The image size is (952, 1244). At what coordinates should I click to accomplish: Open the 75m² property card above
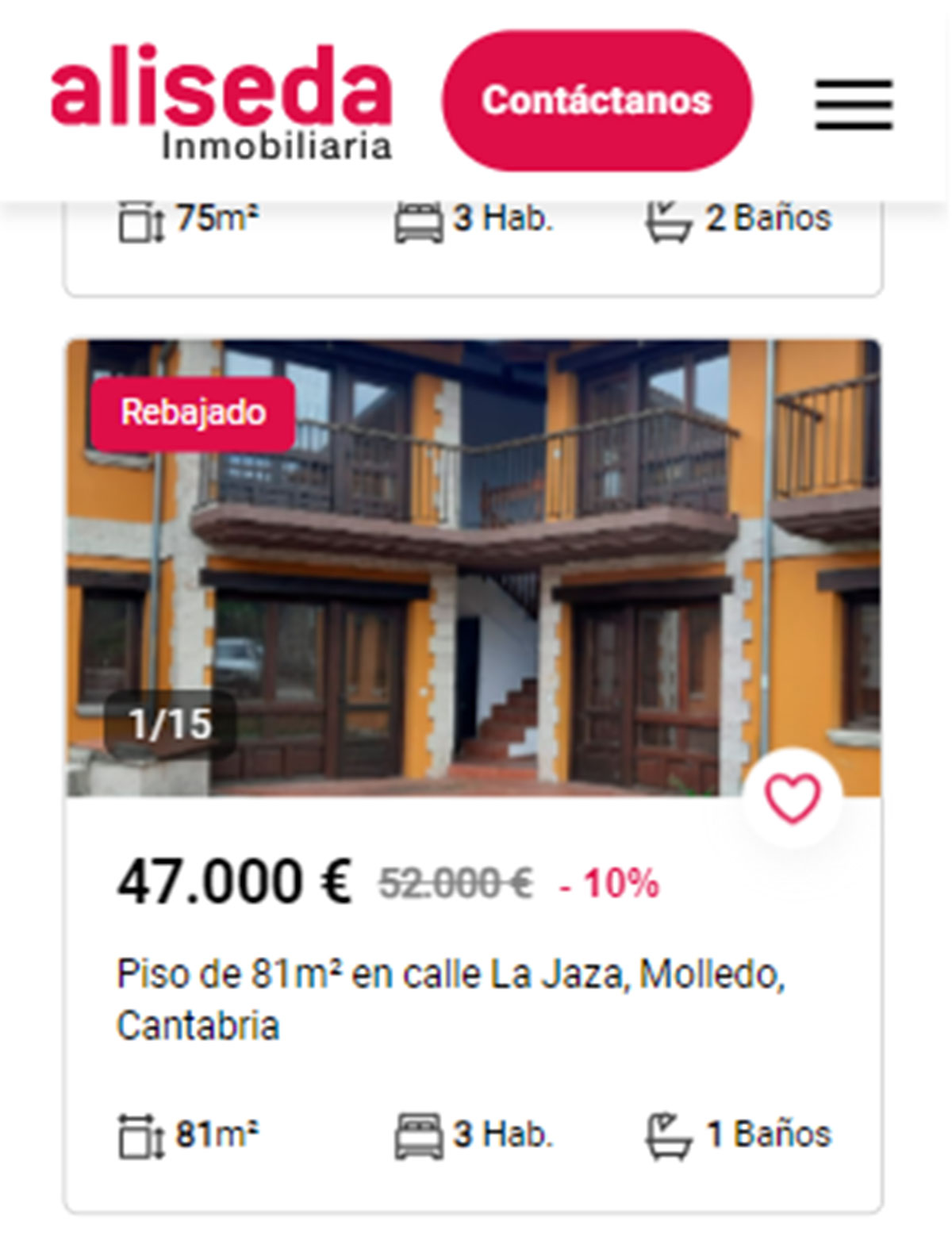click(x=473, y=240)
